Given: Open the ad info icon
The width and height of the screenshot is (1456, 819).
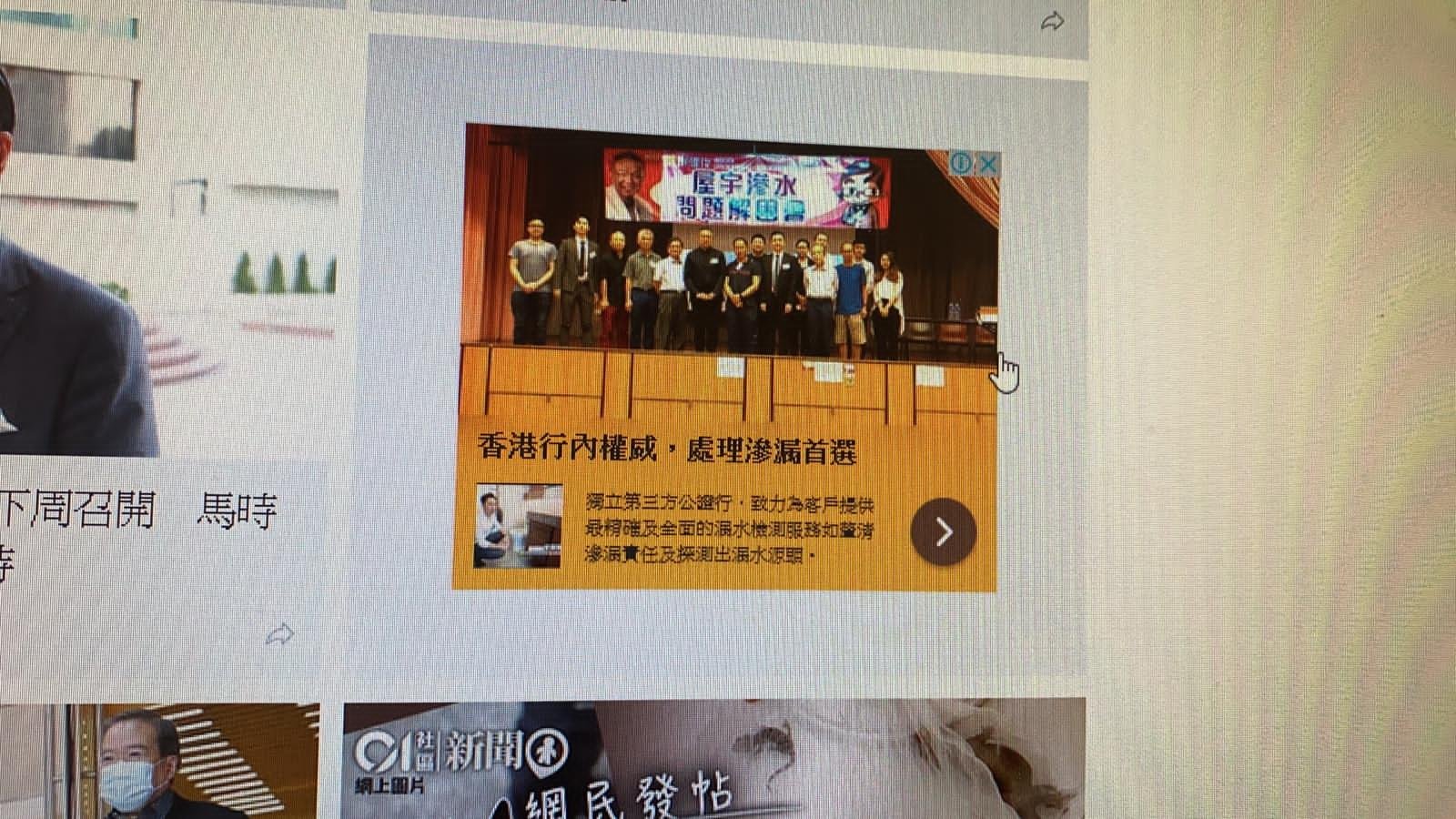Looking at the screenshot, I should pyautogui.click(x=962, y=164).
